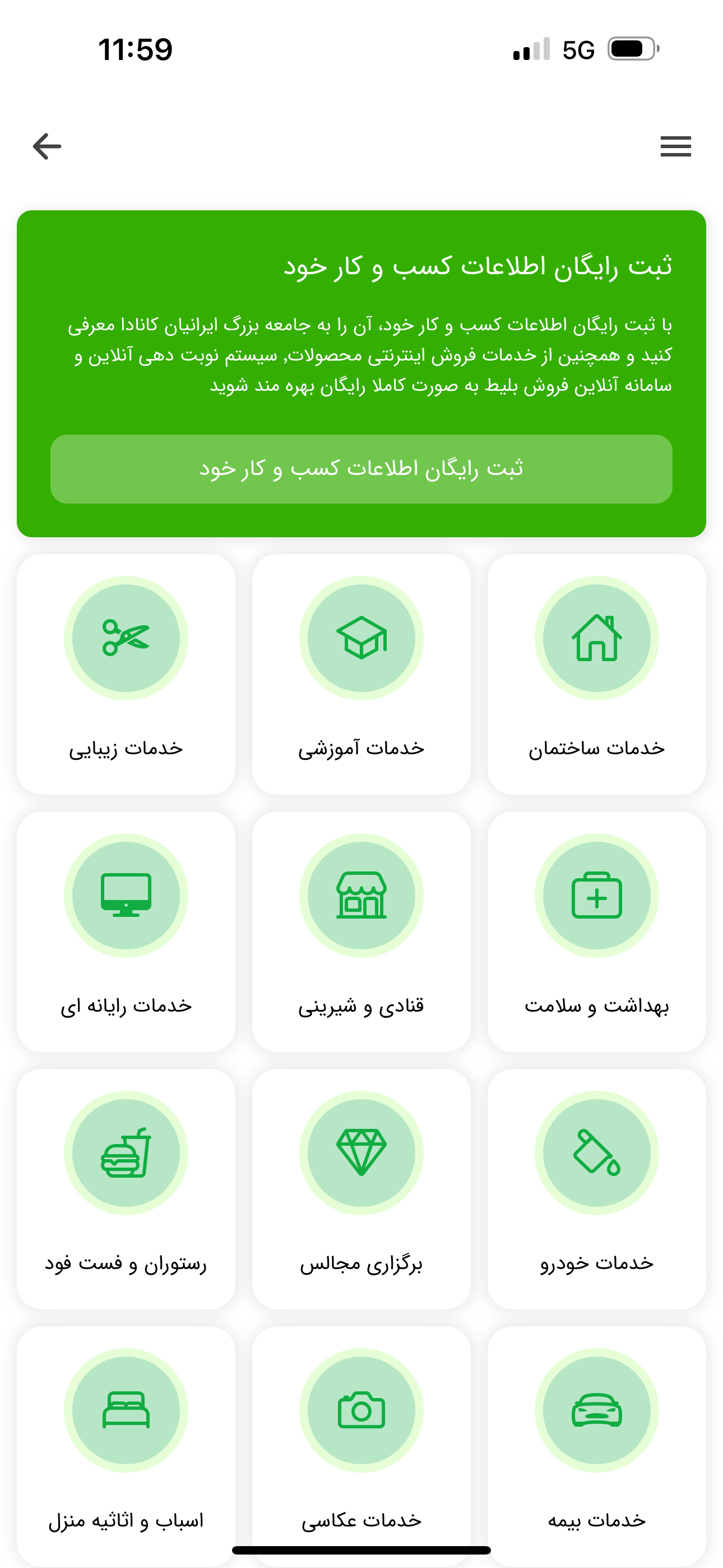Select the خدمات رایانه ای category
This screenshot has height=1568, width=723.
pos(126,931)
